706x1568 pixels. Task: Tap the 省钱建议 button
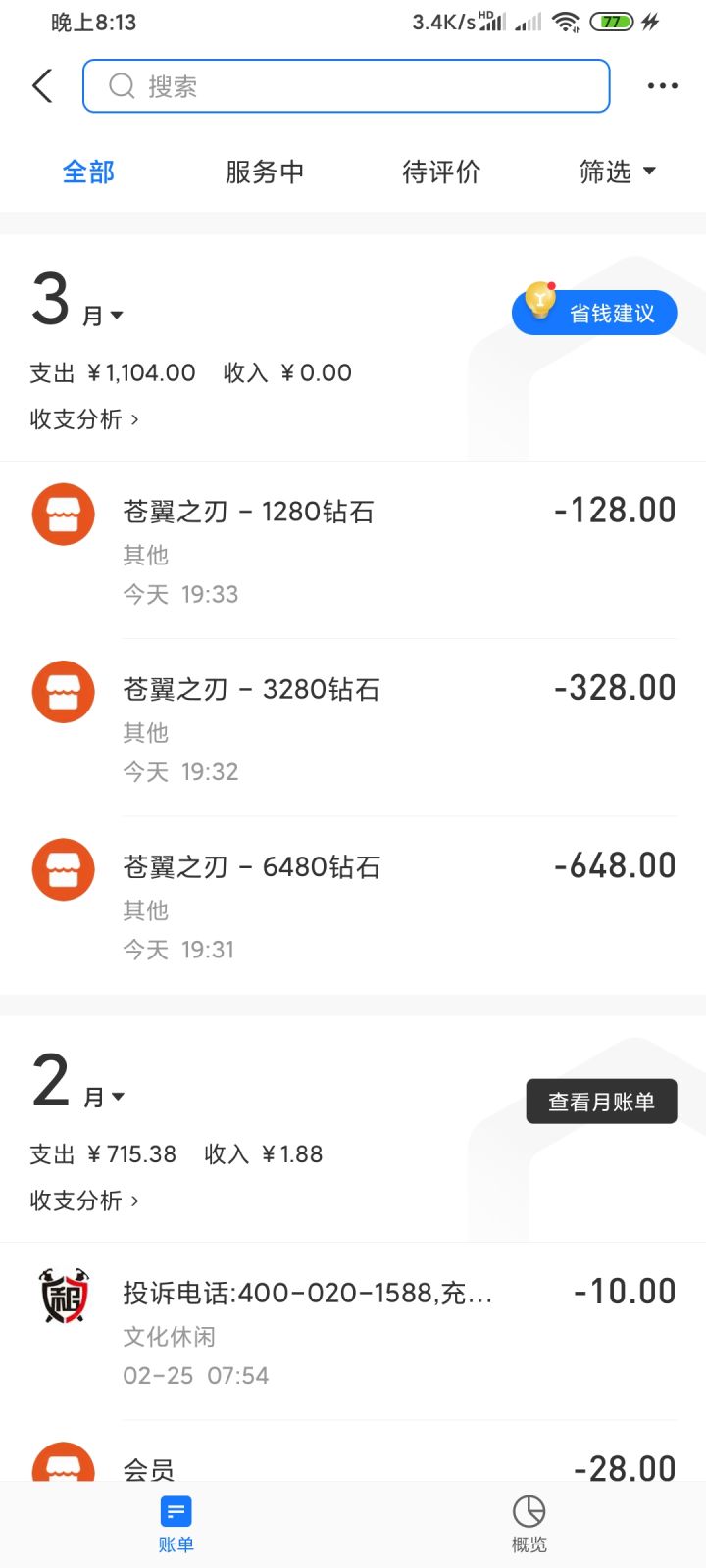point(594,312)
